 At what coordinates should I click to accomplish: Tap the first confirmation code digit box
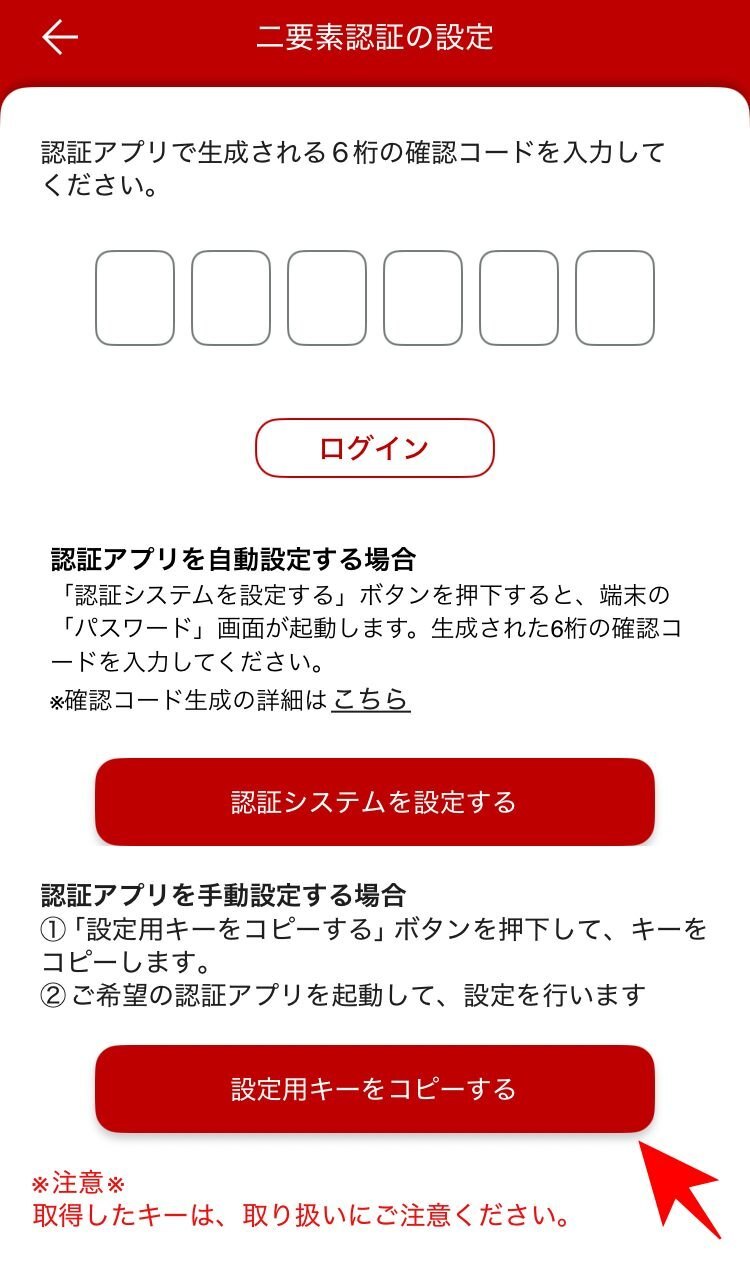(x=135, y=298)
